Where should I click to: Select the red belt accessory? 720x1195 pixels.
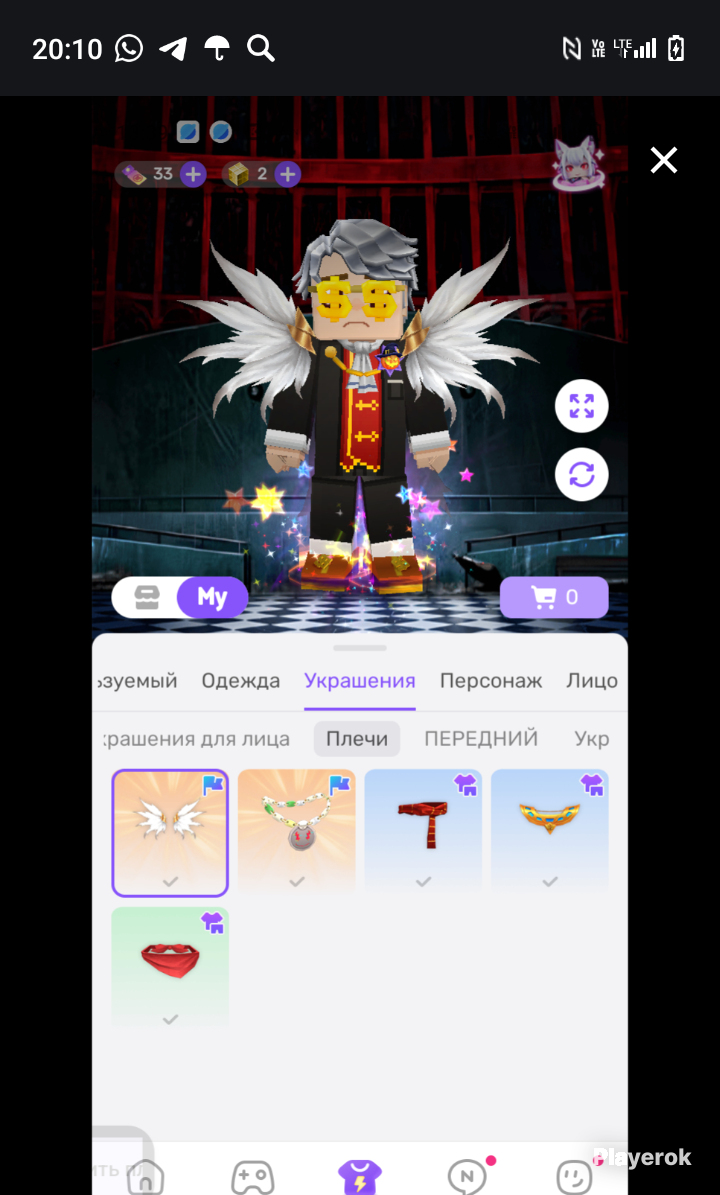click(423, 832)
